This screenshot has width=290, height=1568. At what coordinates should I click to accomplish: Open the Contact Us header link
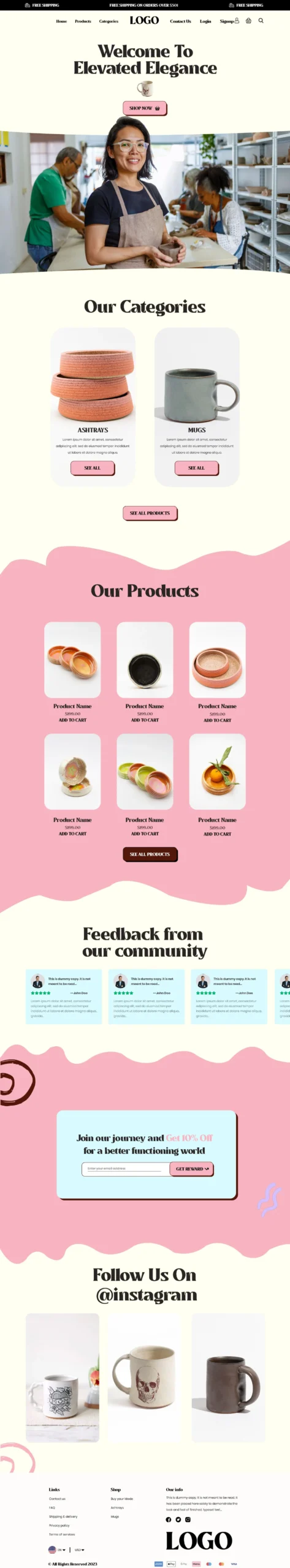tap(180, 21)
